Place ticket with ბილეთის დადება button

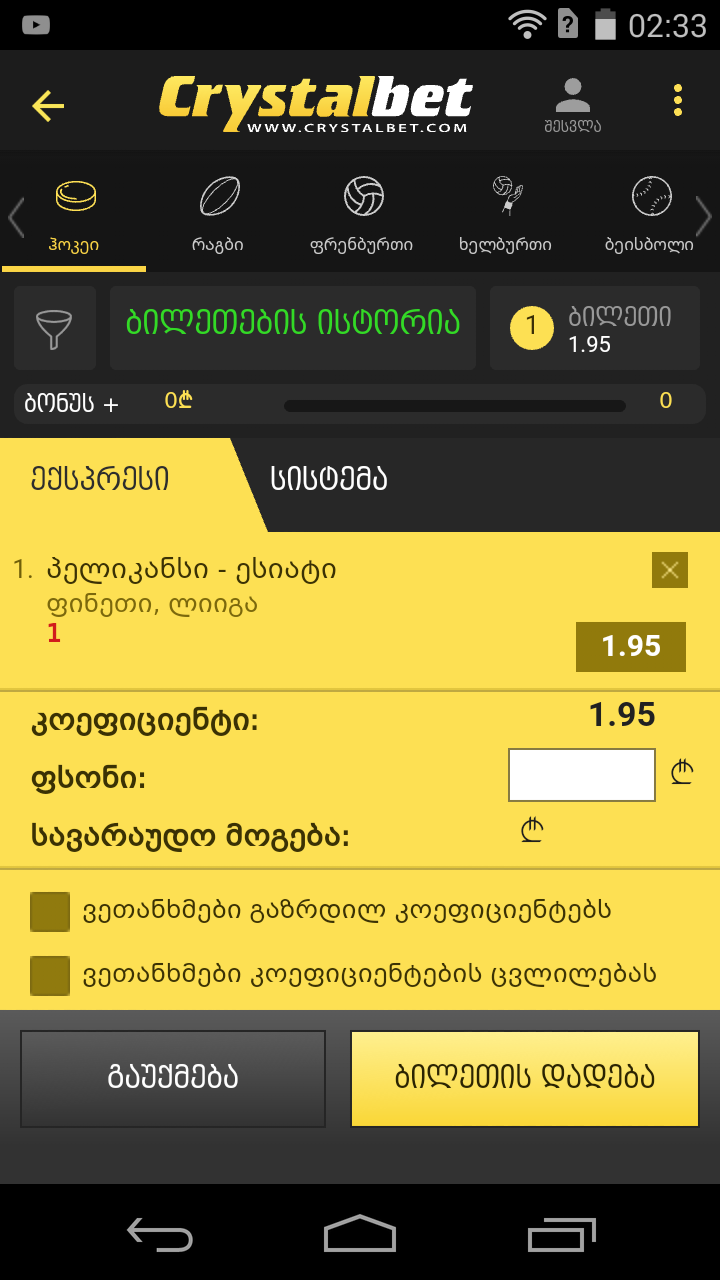(x=524, y=1078)
